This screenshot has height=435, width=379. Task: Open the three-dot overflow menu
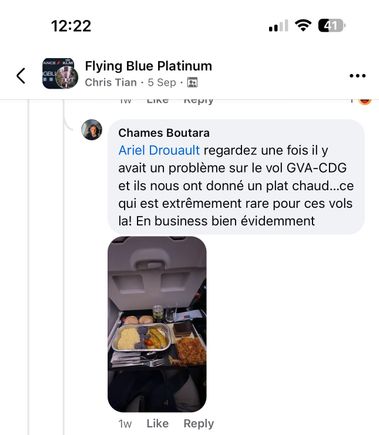pyautogui.click(x=357, y=76)
